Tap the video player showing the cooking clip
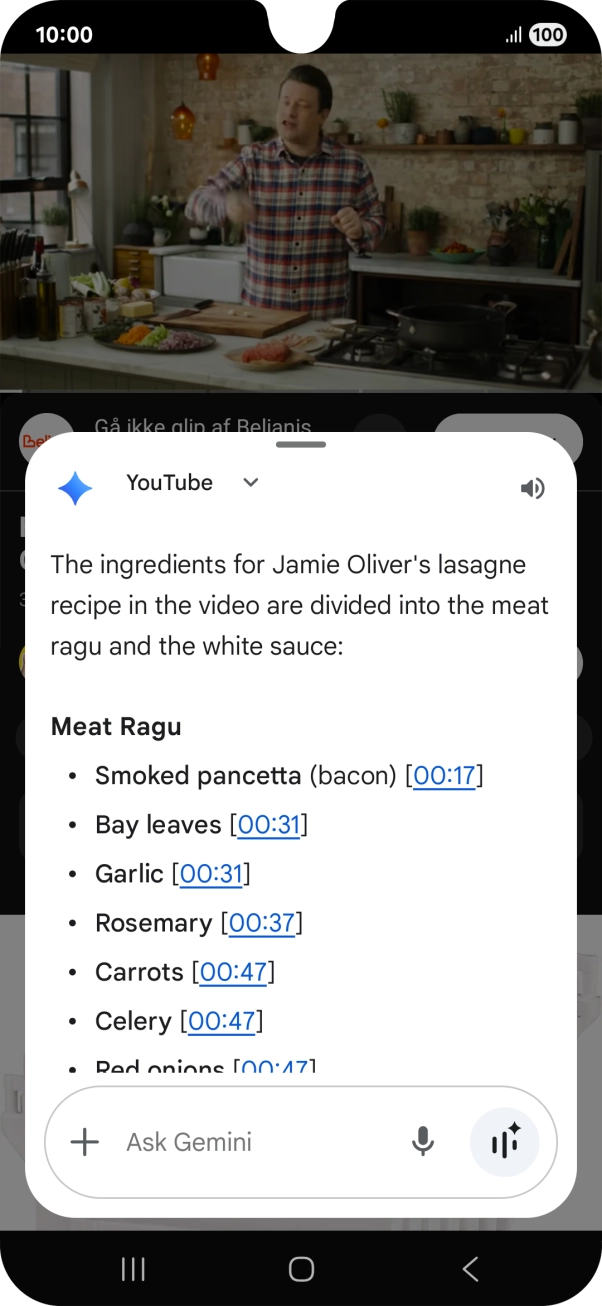 pyautogui.click(x=300, y=220)
